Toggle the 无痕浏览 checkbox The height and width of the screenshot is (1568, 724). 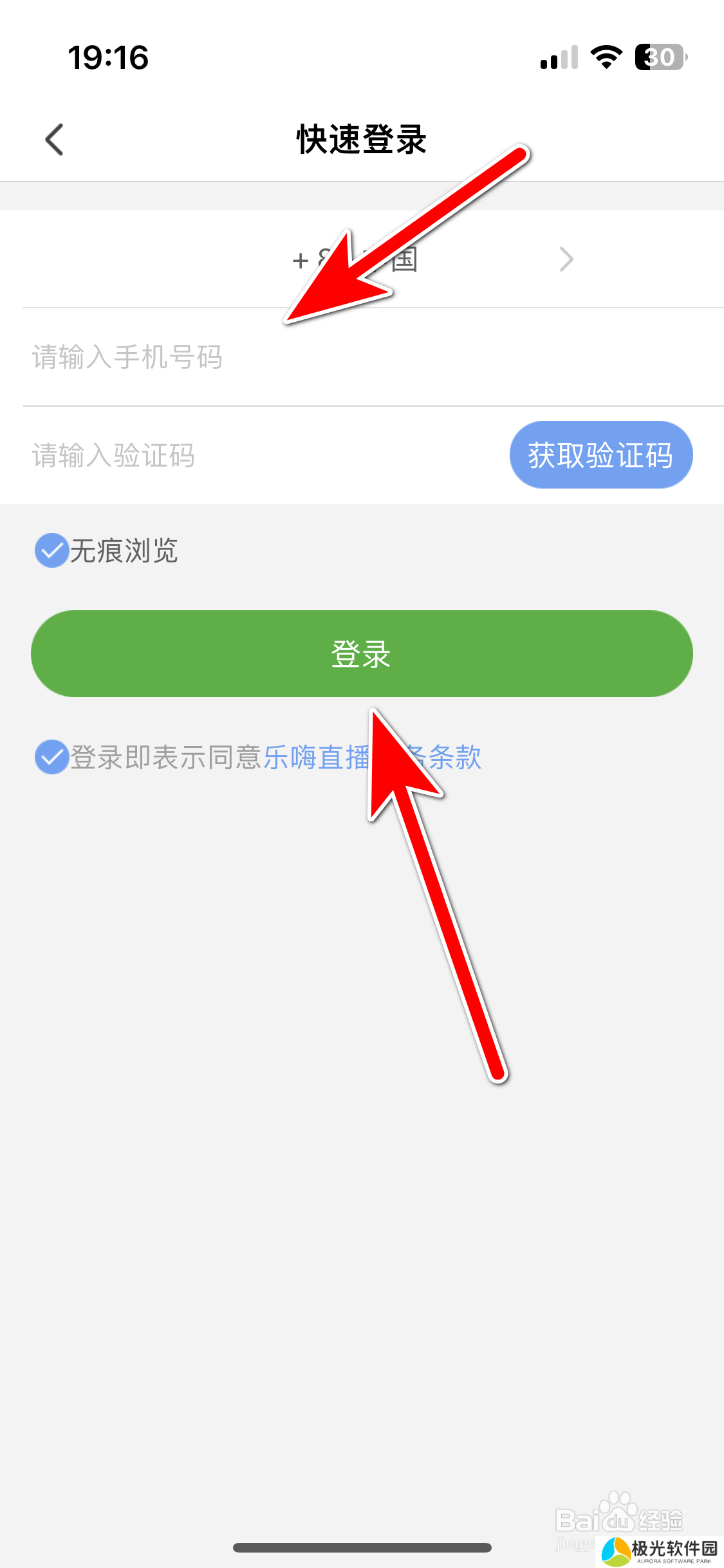[x=51, y=551]
